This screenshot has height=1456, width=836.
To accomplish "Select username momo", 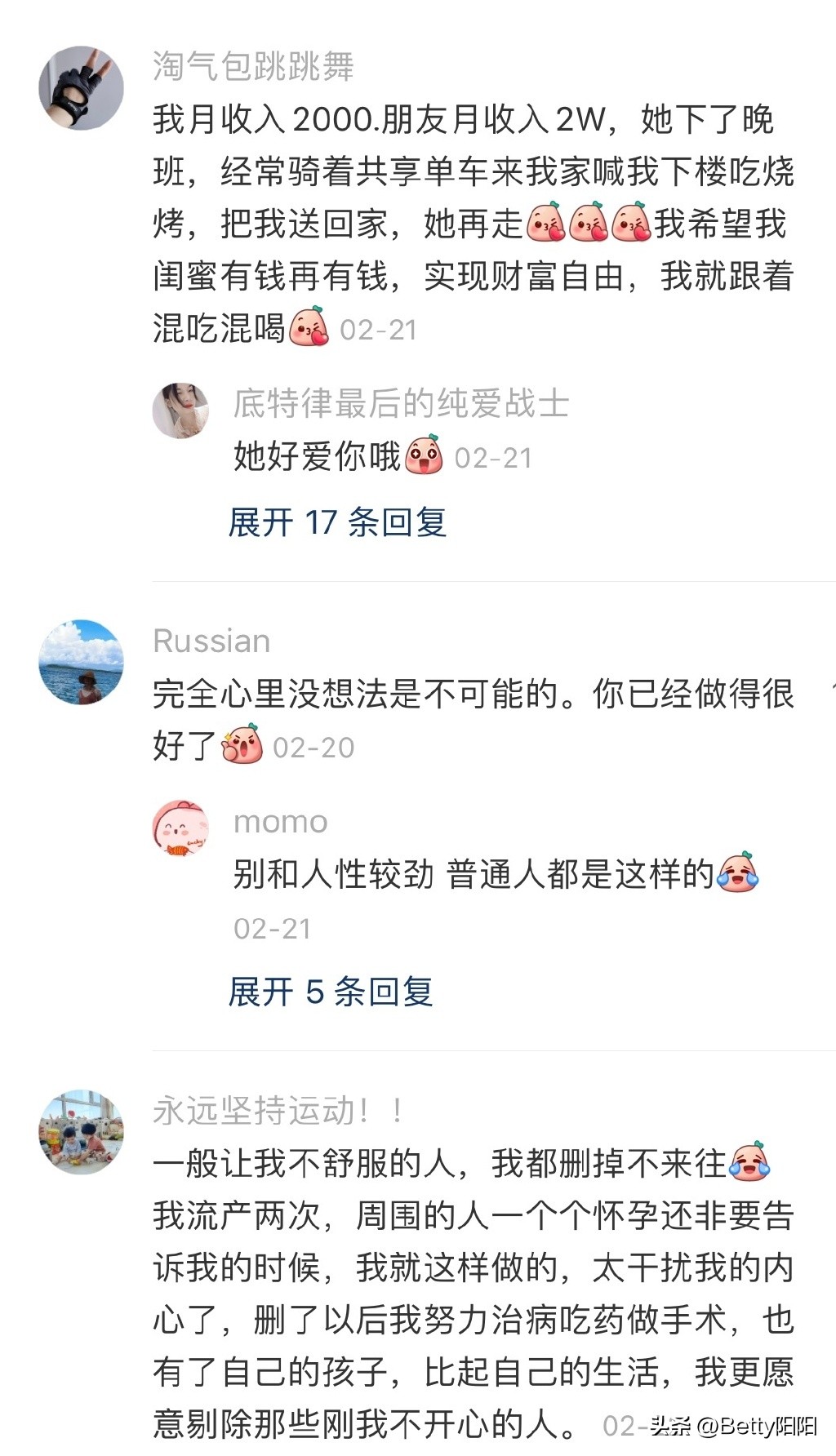I will pyautogui.click(x=281, y=823).
